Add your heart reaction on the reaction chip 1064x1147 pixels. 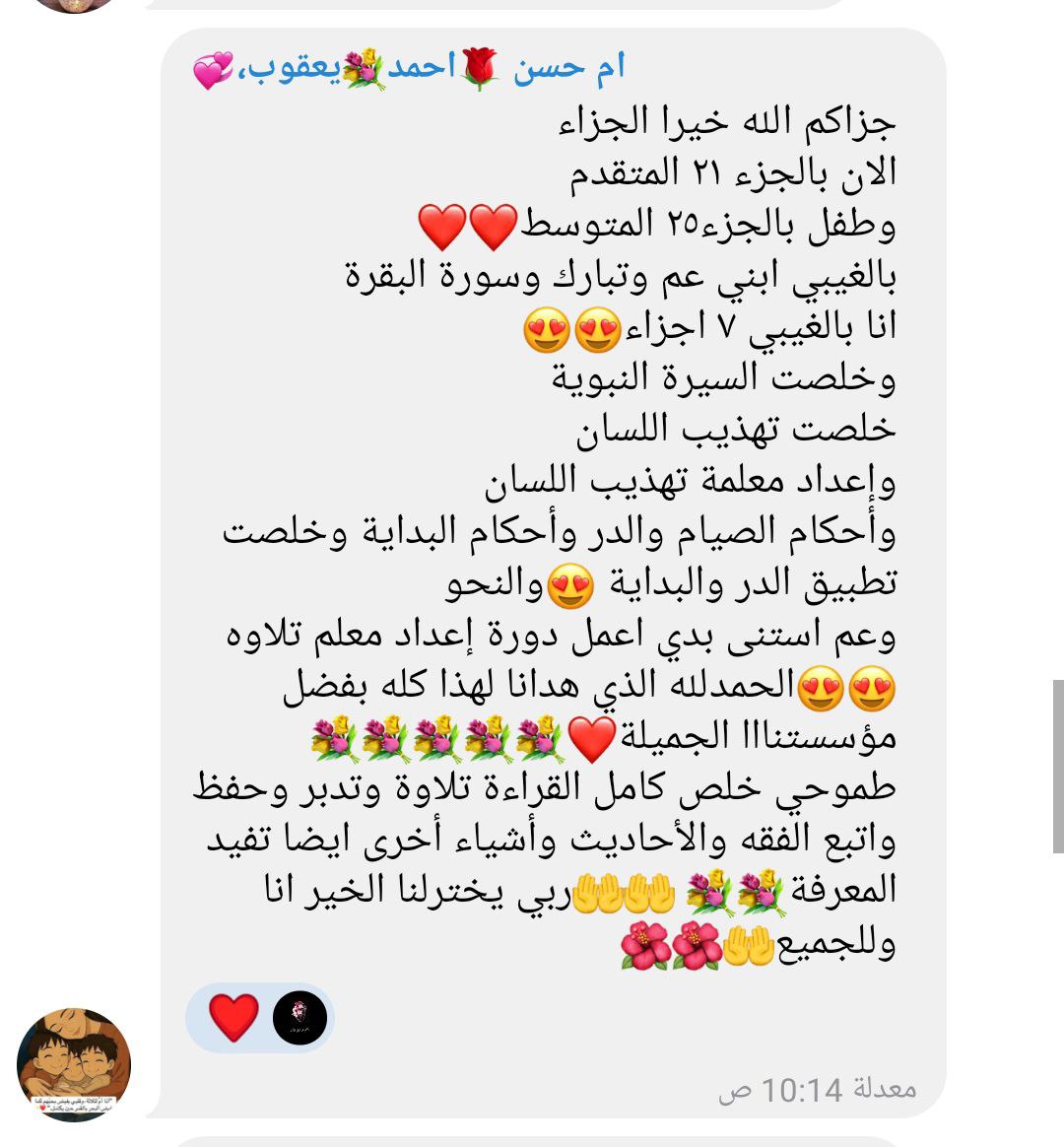(x=234, y=1018)
